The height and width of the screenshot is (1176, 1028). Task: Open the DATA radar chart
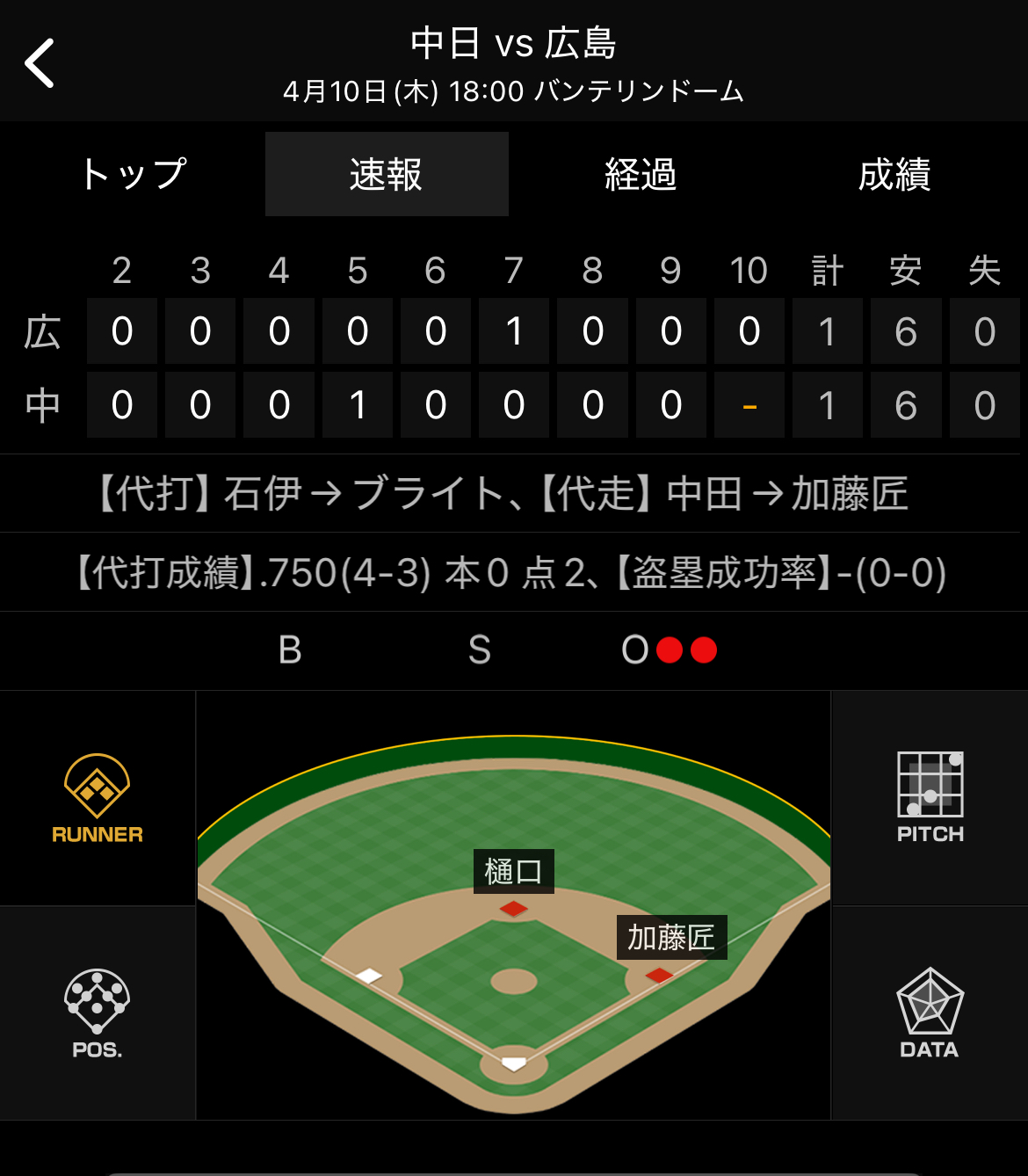[930, 1013]
